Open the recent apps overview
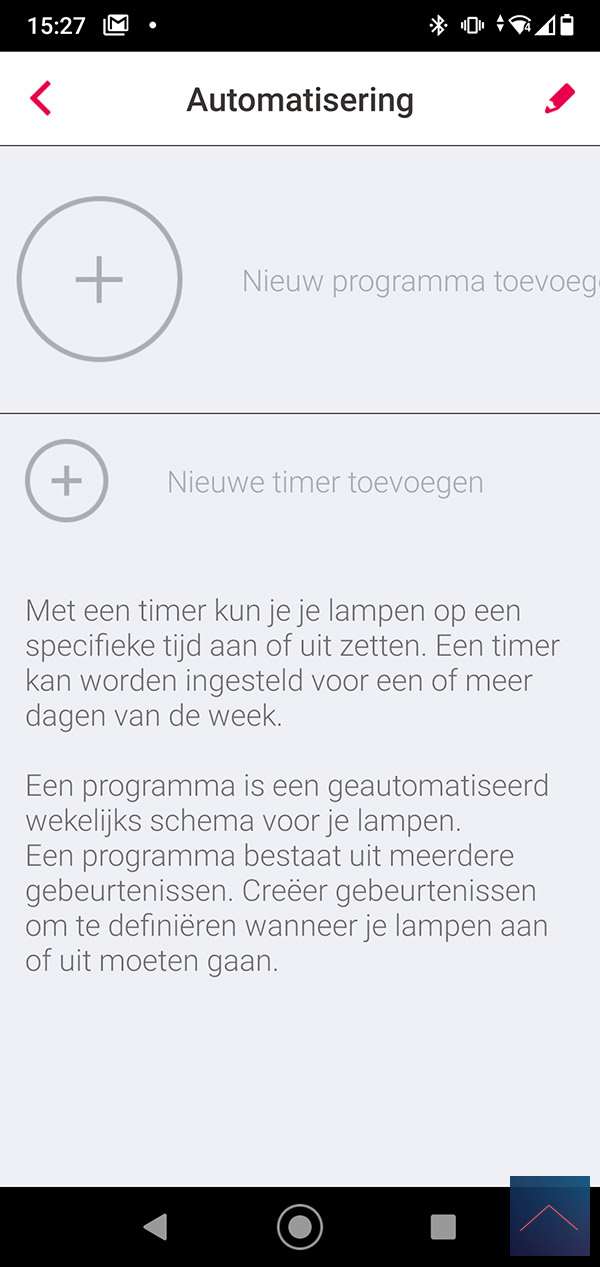The image size is (600, 1267). pyautogui.click(x=442, y=1227)
